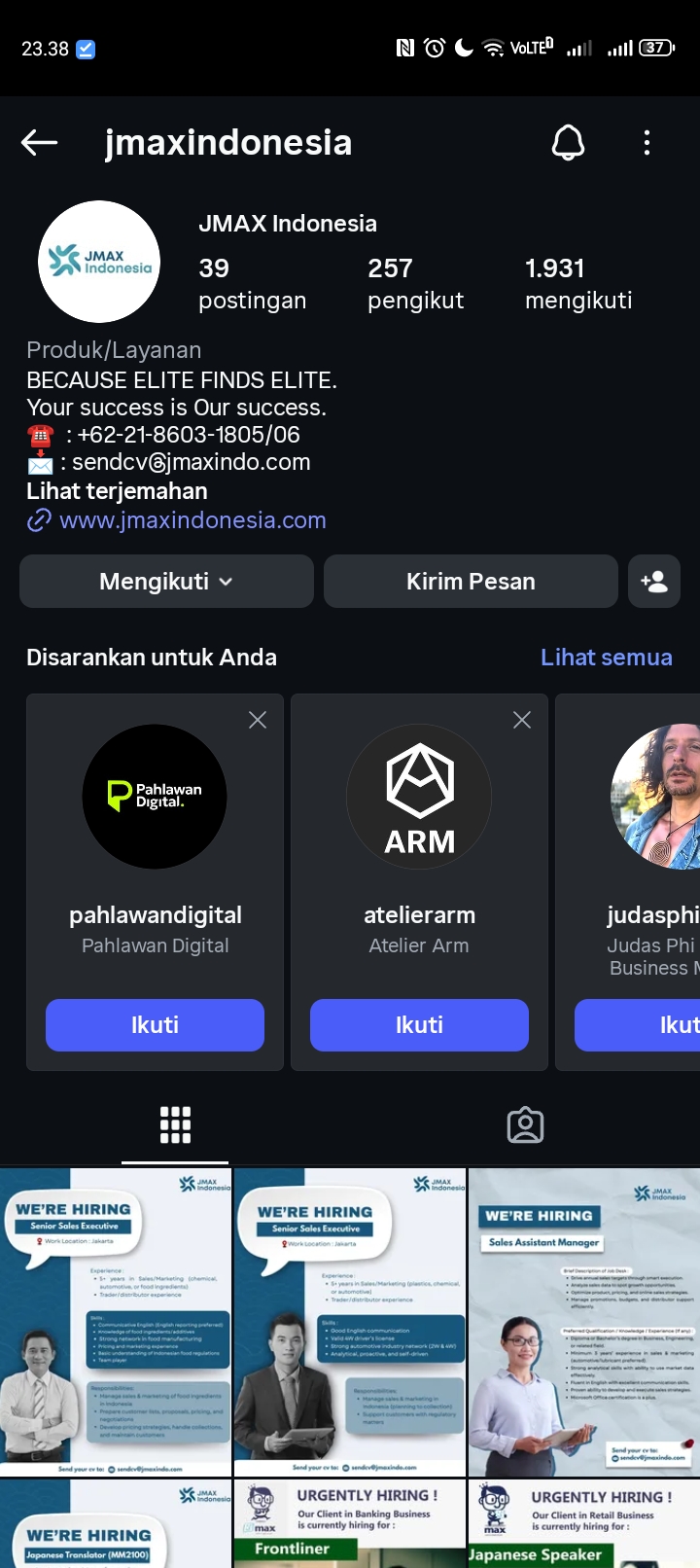Show the 257 pengikut list
This screenshot has width=700, height=1568.
tap(415, 283)
